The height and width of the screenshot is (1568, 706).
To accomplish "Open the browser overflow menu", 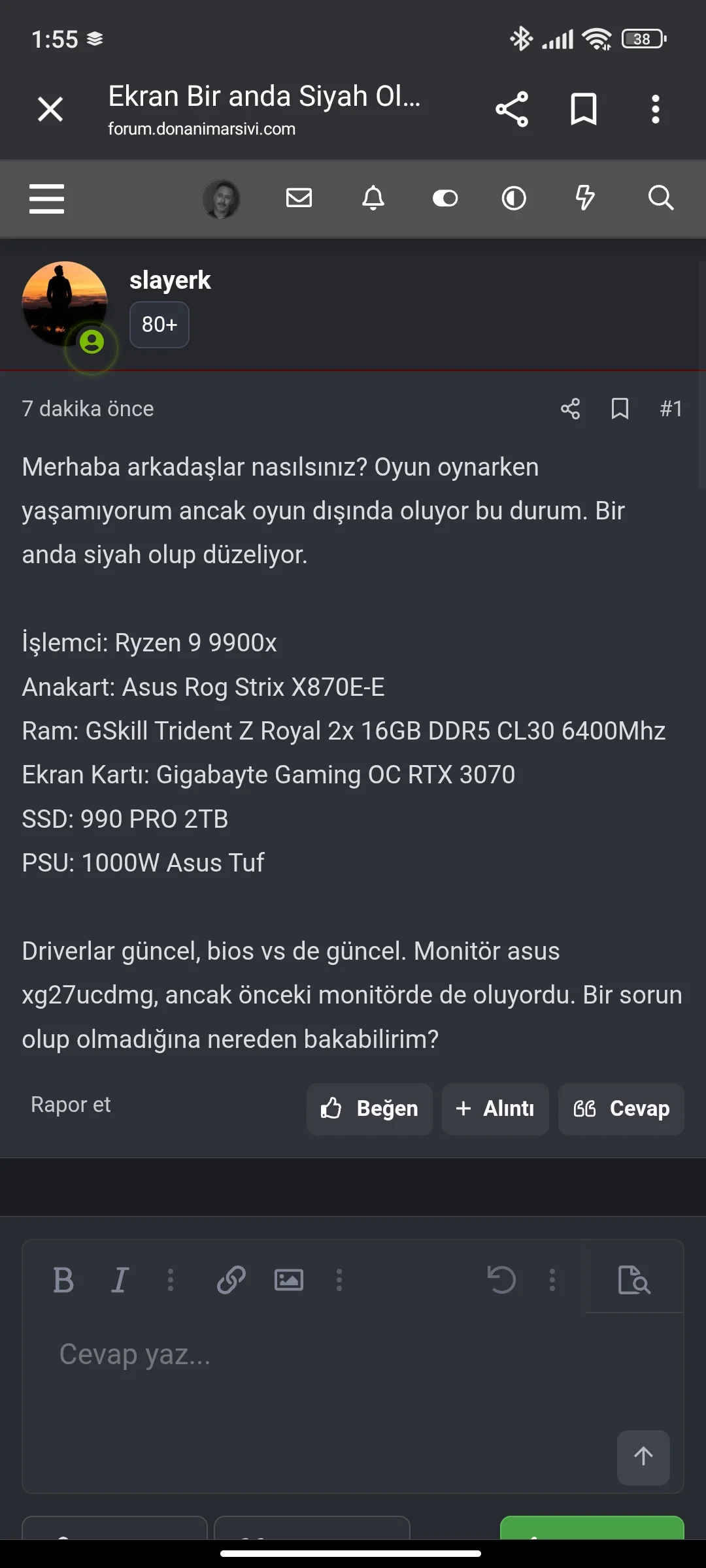I will click(655, 109).
